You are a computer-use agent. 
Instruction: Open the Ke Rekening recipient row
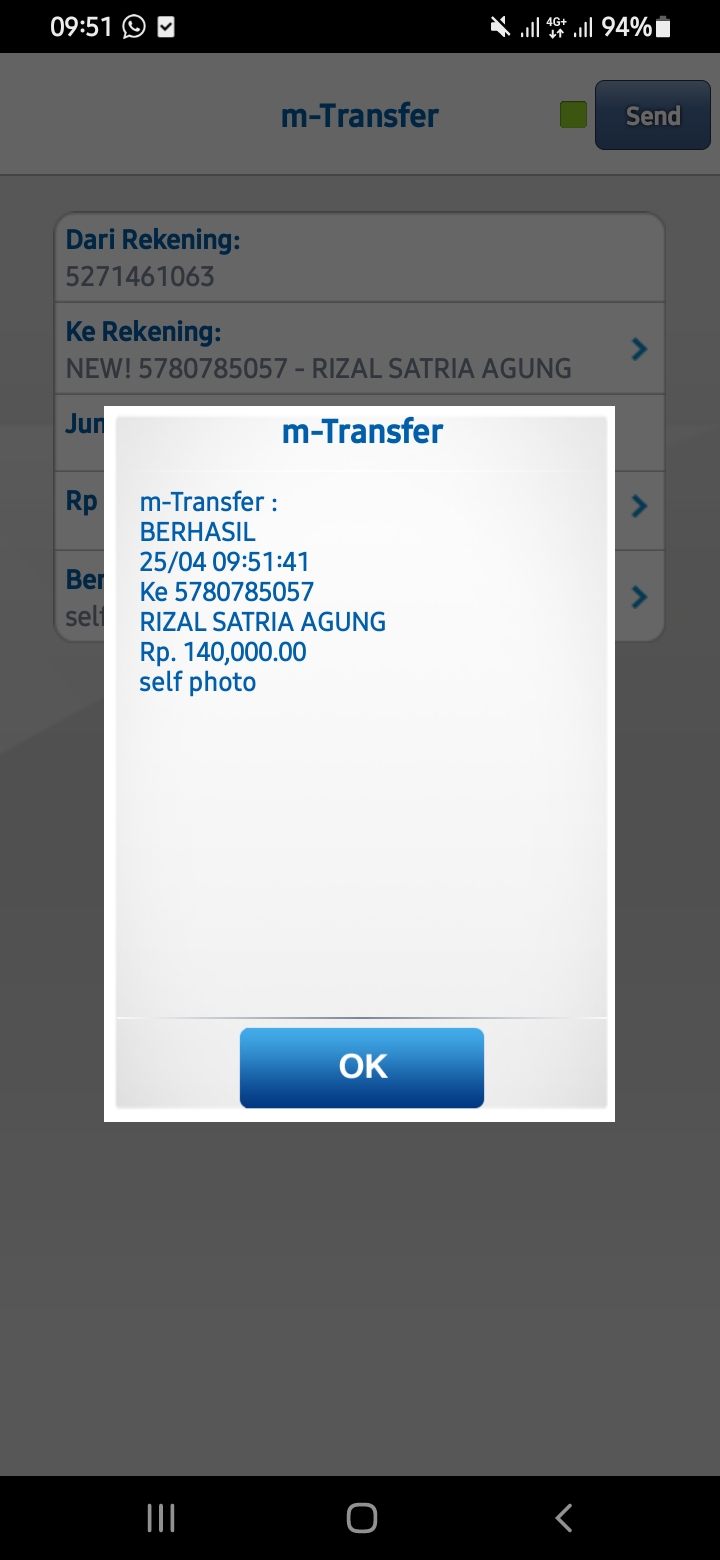pos(360,349)
